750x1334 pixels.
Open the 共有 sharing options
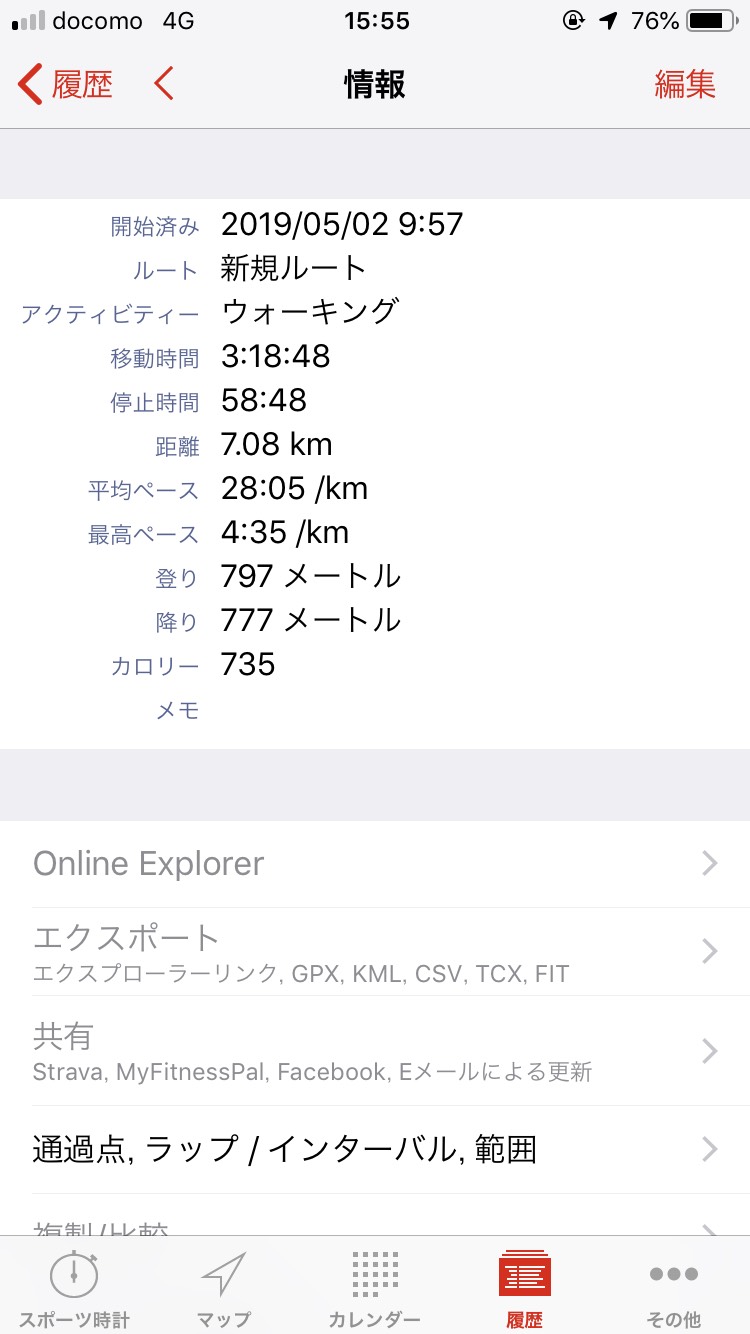(x=375, y=1051)
